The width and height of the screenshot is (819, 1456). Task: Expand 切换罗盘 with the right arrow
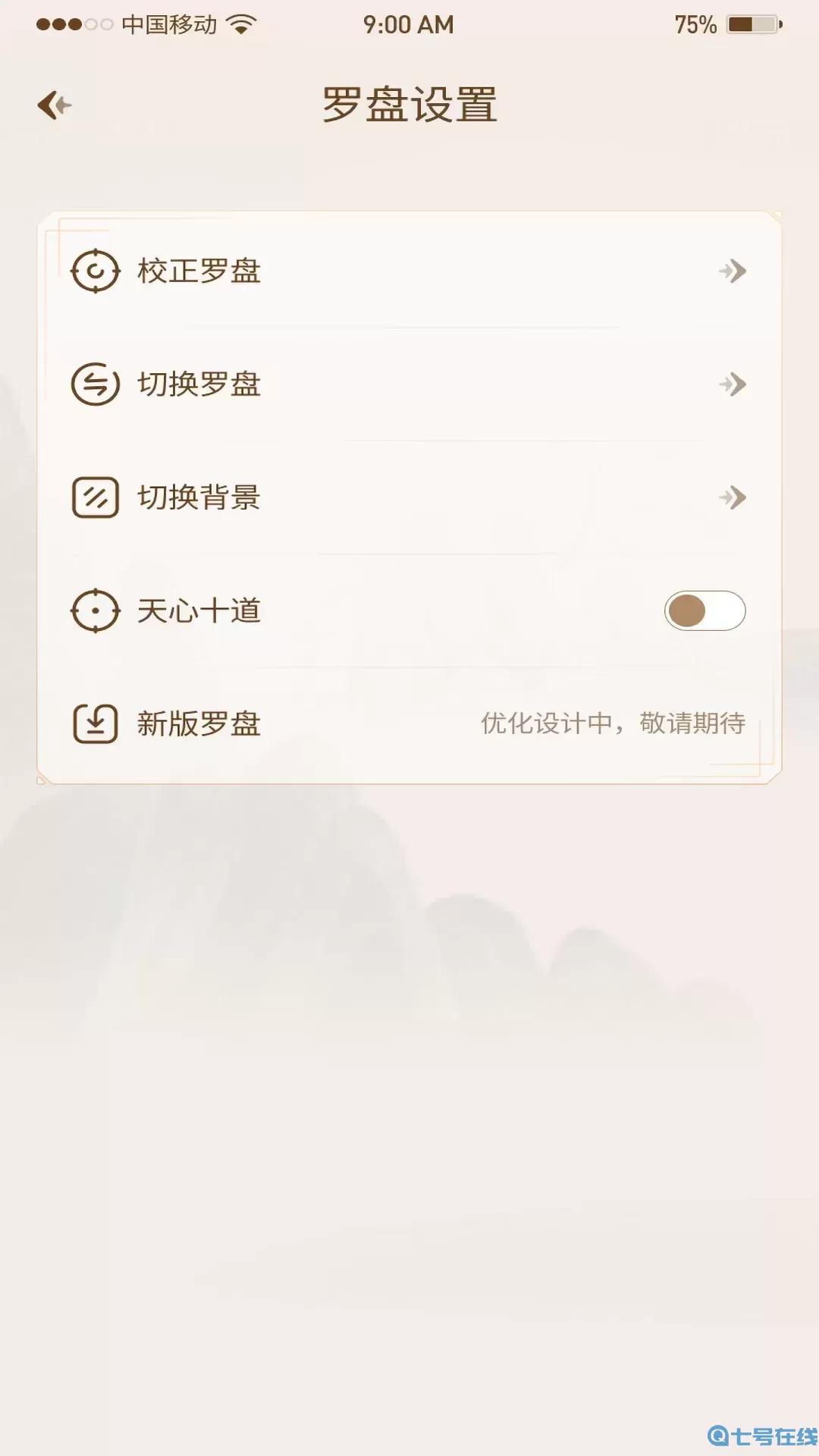click(733, 384)
